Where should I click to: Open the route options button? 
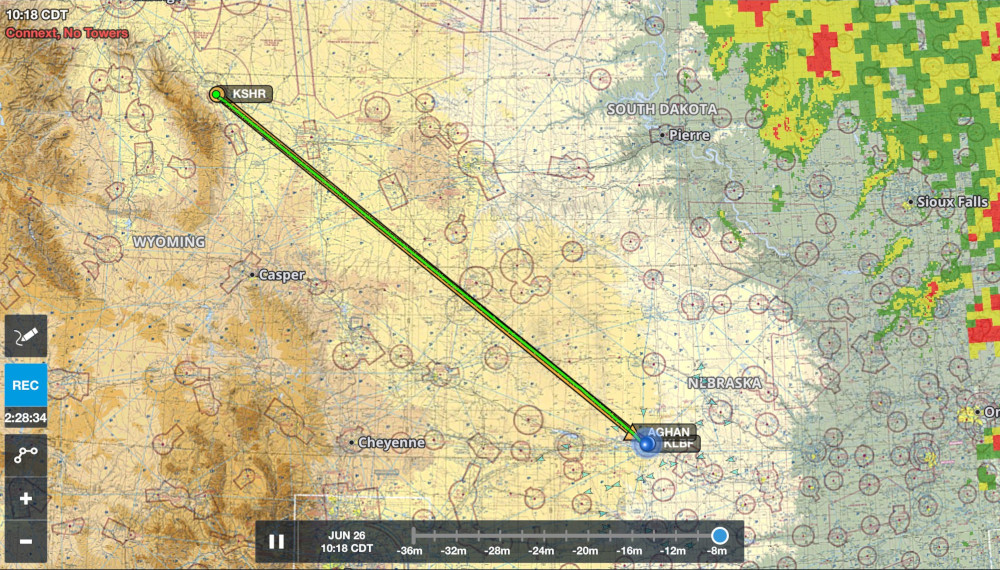(x=26, y=455)
